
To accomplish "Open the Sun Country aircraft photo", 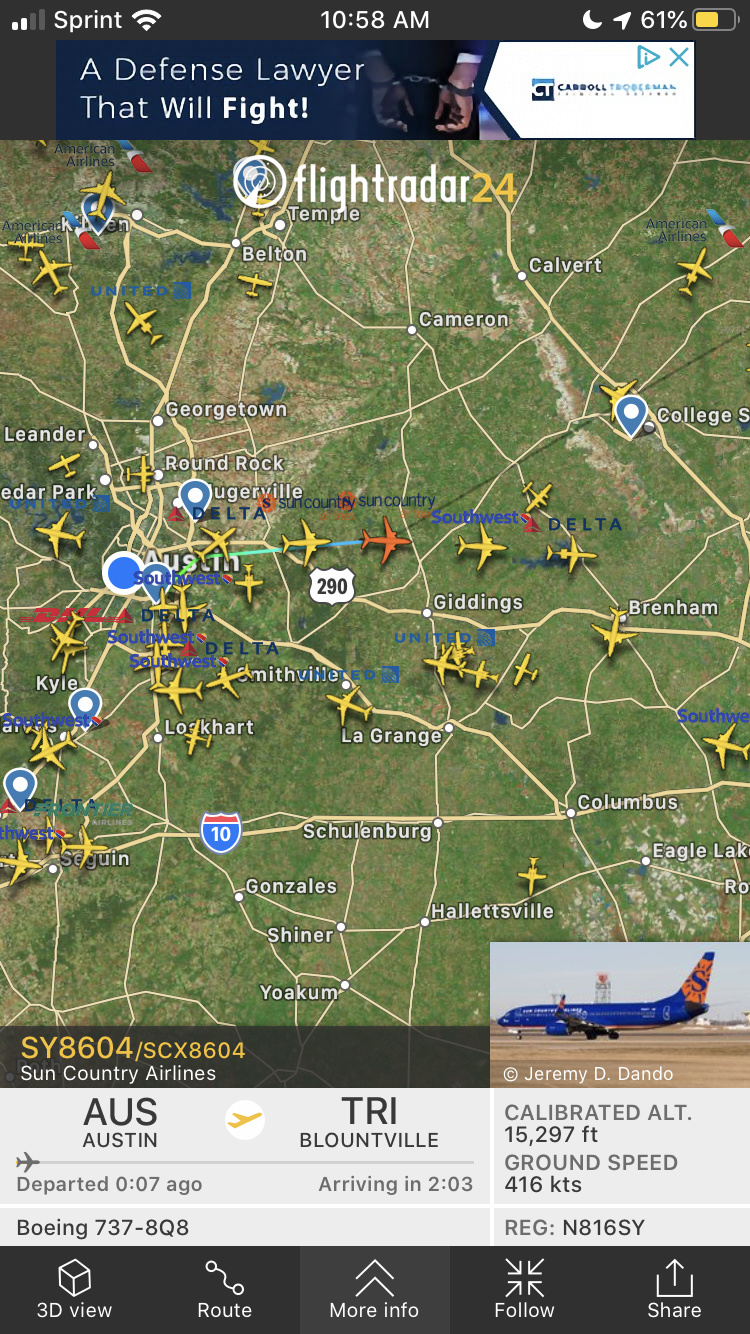I will click(619, 1012).
